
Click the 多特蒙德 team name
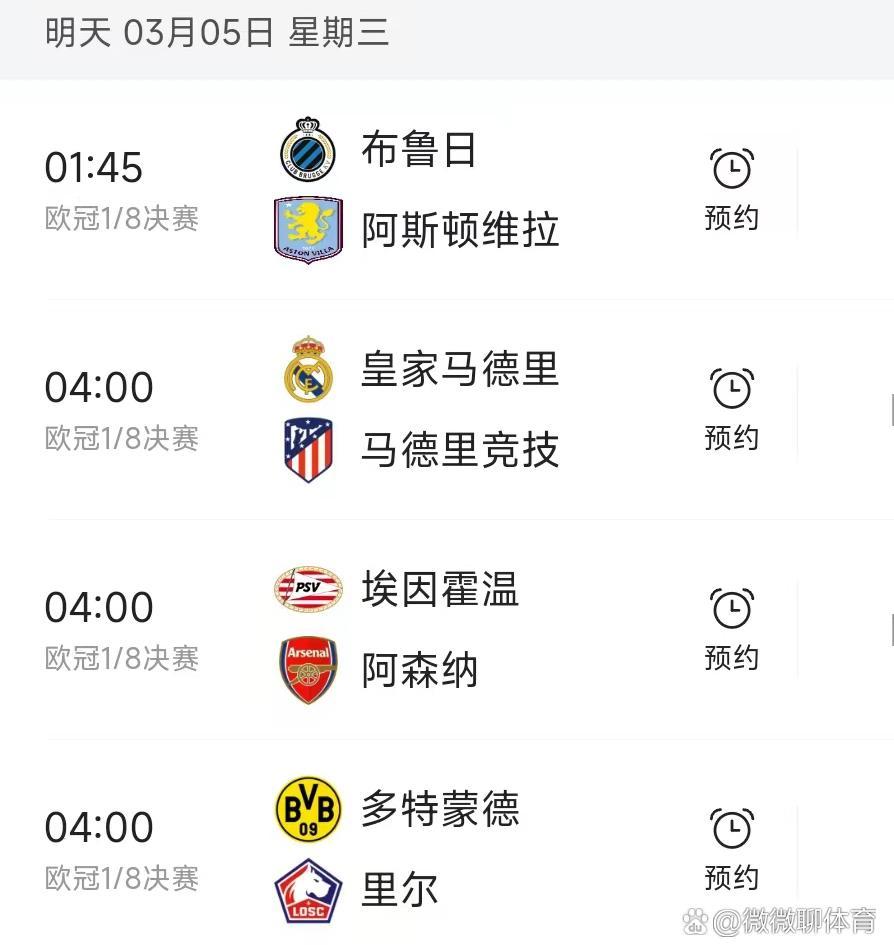coord(439,811)
